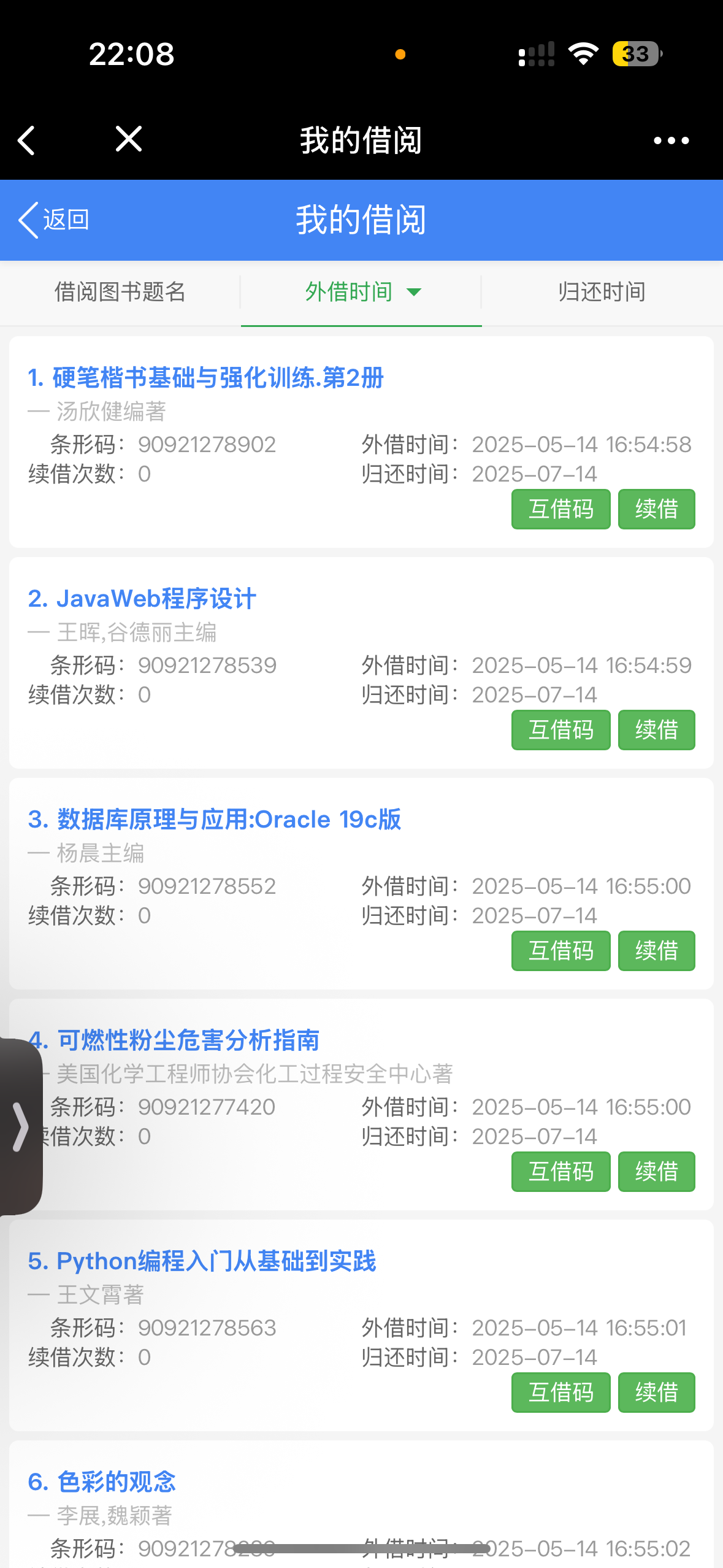Open the three-dot more menu
Screen dimensions: 723x1568
671,140
